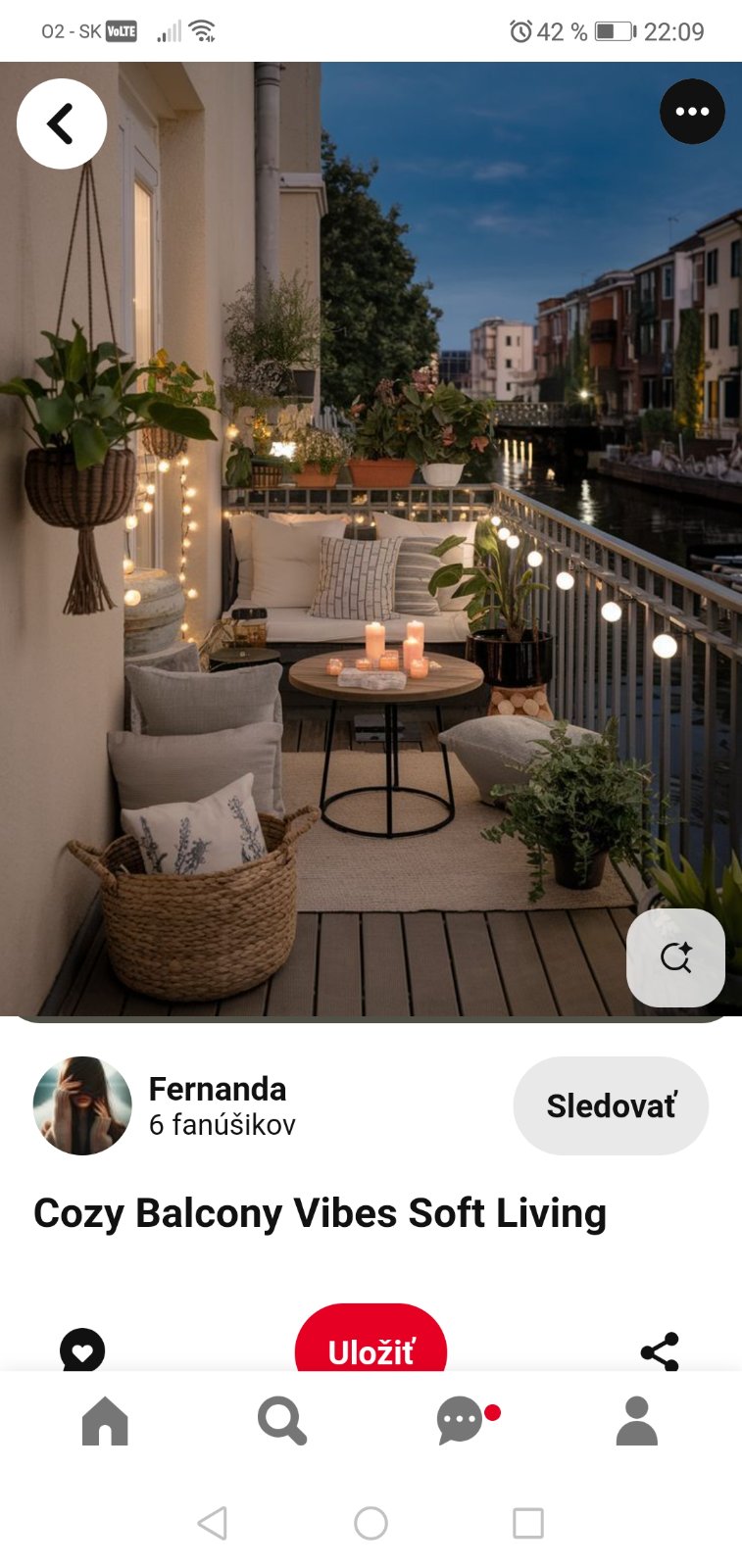Viewport: 742px width, 1568px height.
Task: Save the pin with the Uložiť button
Action: 371,1347
